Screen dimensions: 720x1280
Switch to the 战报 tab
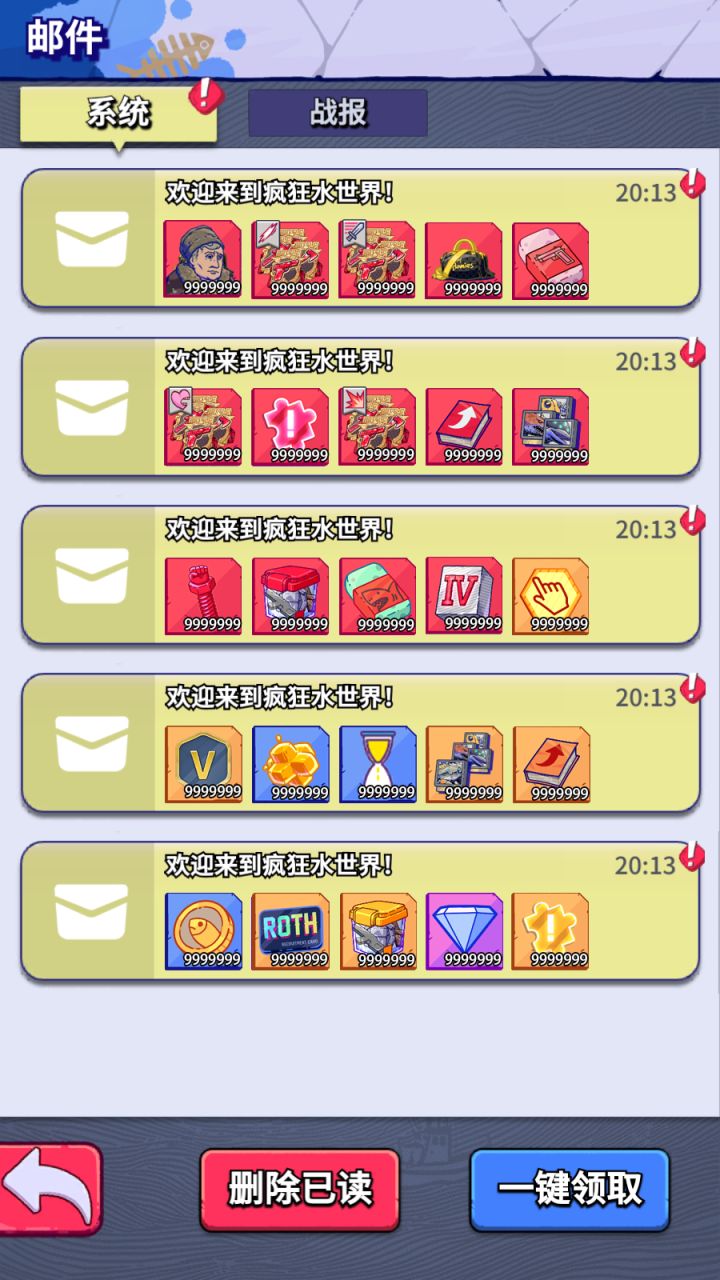338,113
